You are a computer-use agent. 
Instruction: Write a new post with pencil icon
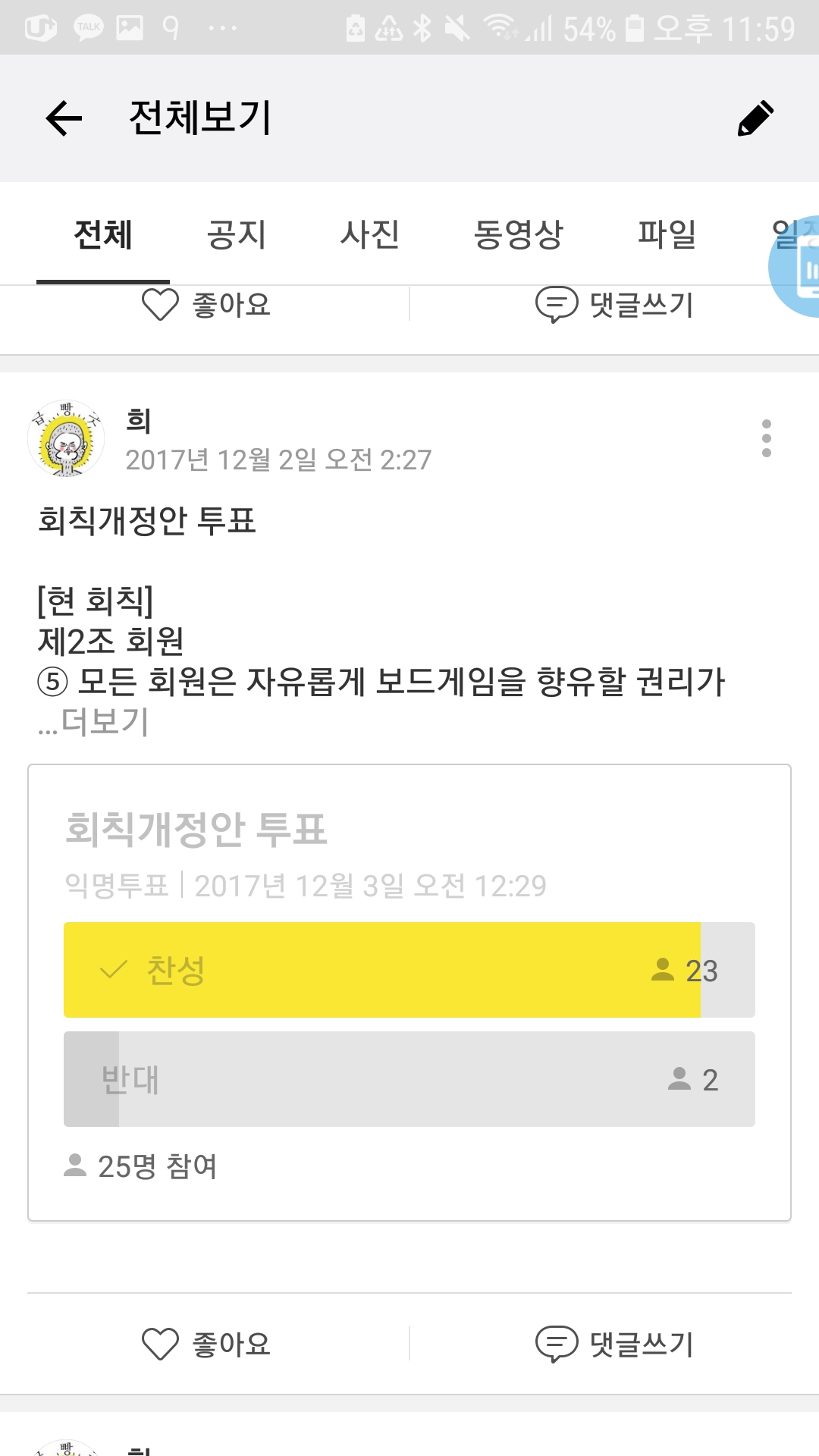click(755, 118)
